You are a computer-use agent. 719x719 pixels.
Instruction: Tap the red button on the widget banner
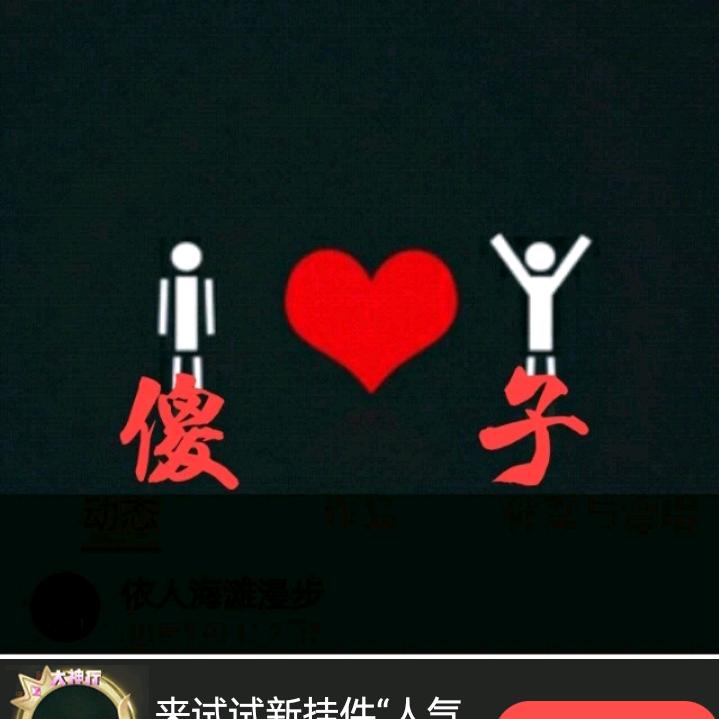pyautogui.click(x=605, y=709)
